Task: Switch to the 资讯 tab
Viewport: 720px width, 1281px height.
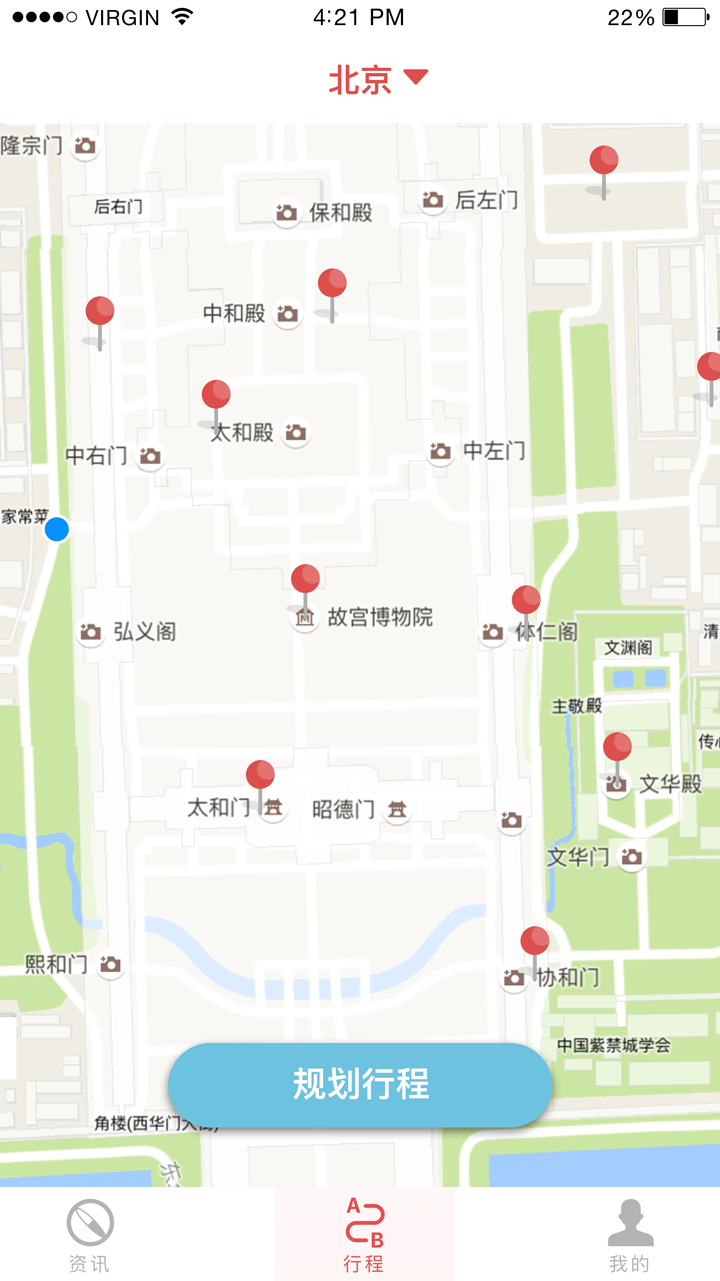Action: click(90, 1236)
